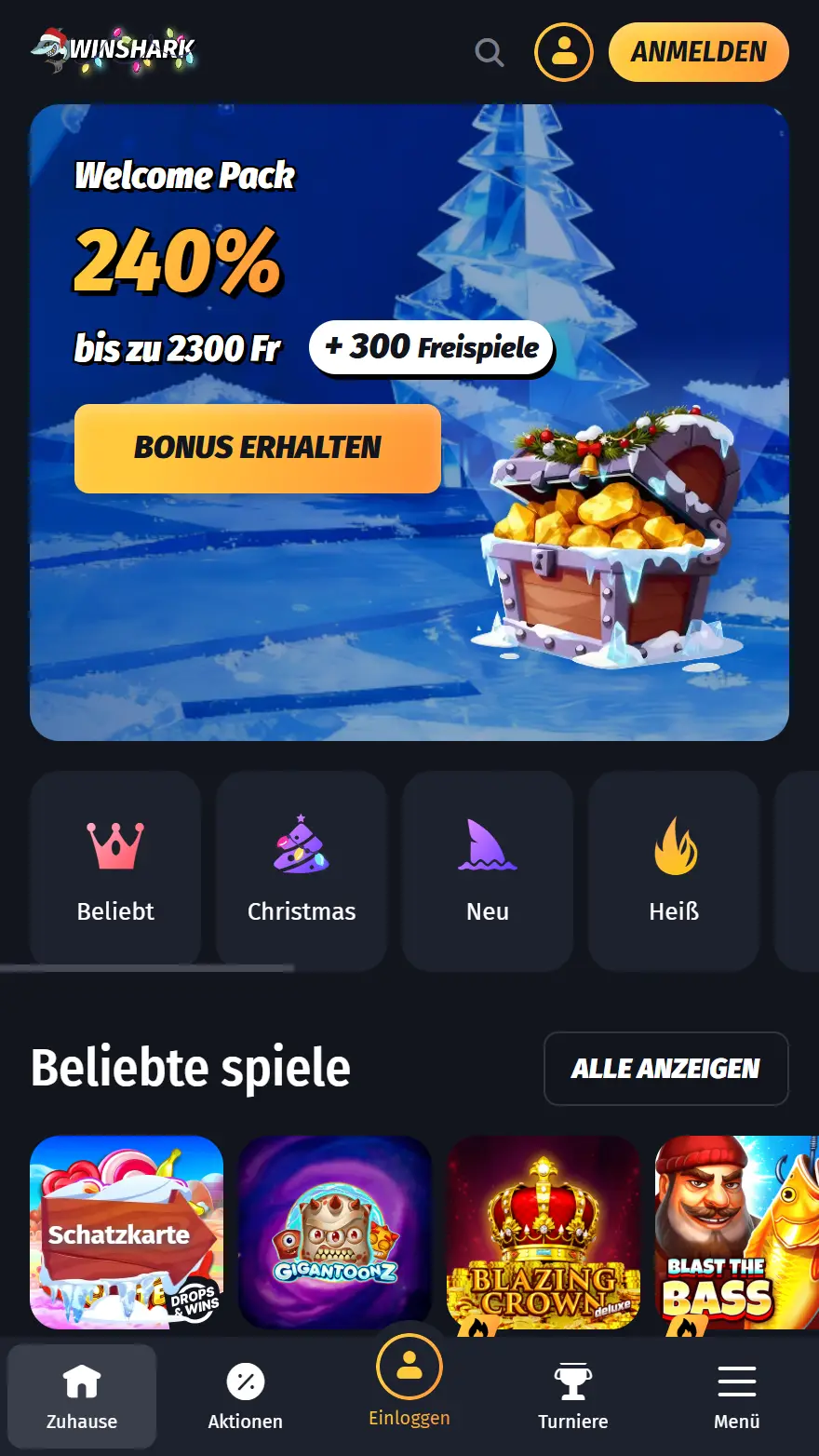This screenshot has width=819, height=1456.
Task: Open the user profile icon
Action: (x=564, y=52)
